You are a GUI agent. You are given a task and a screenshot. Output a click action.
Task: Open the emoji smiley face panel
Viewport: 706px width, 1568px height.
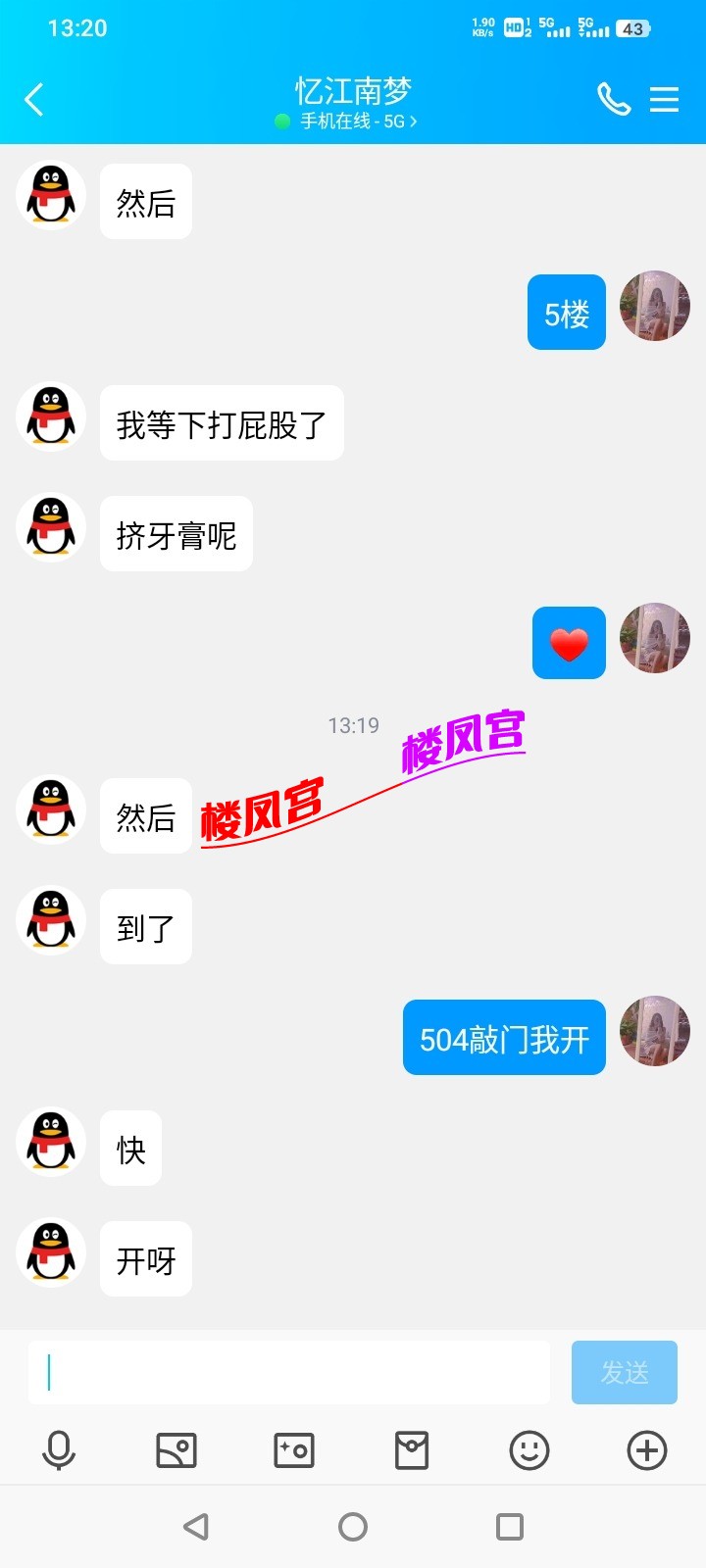(x=529, y=1450)
